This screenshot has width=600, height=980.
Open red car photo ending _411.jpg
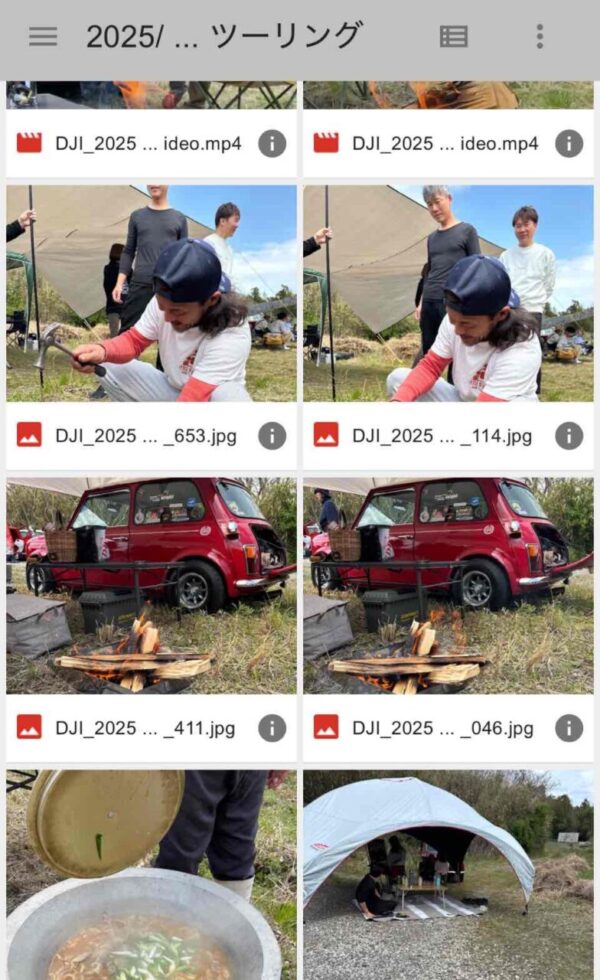[x=151, y=585]
